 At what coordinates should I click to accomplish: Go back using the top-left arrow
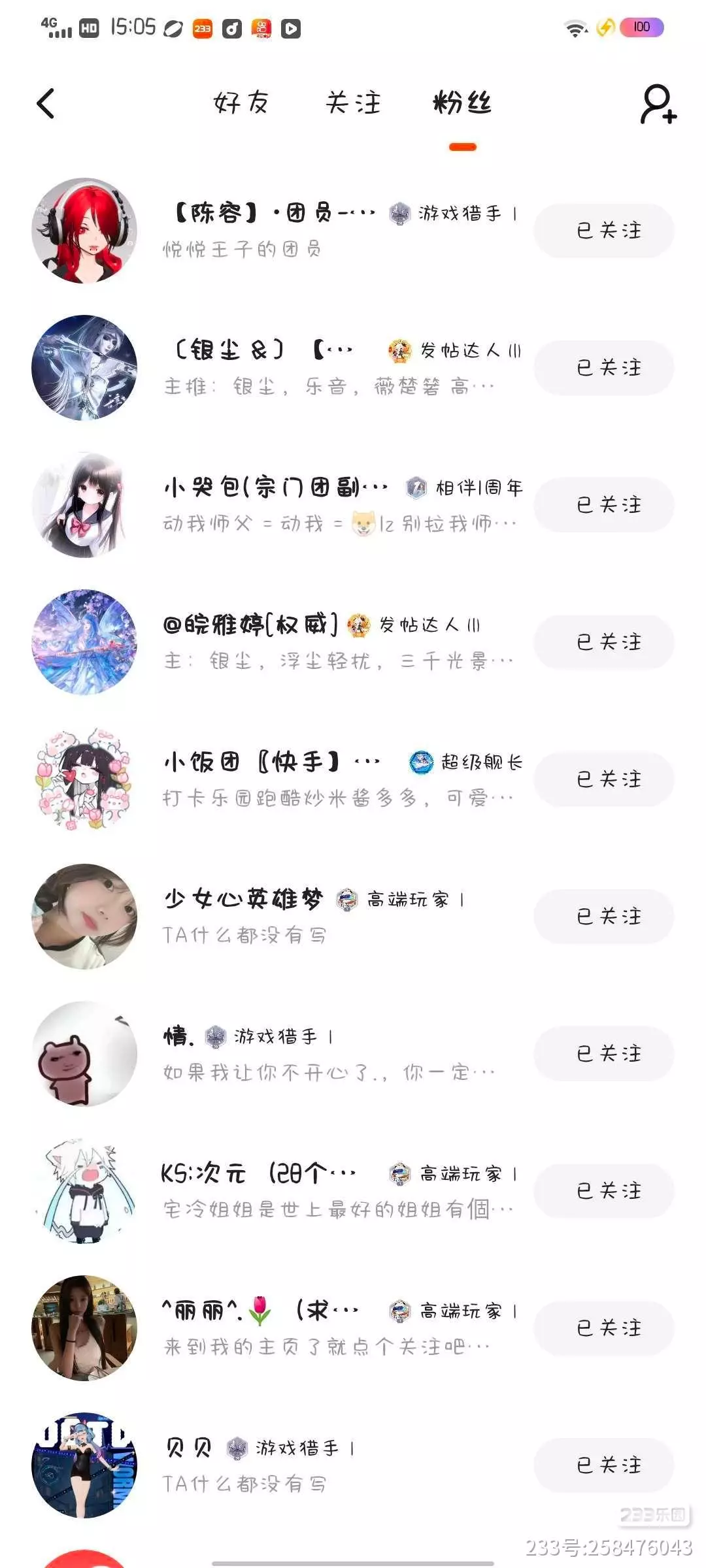(x=46, y=104)
